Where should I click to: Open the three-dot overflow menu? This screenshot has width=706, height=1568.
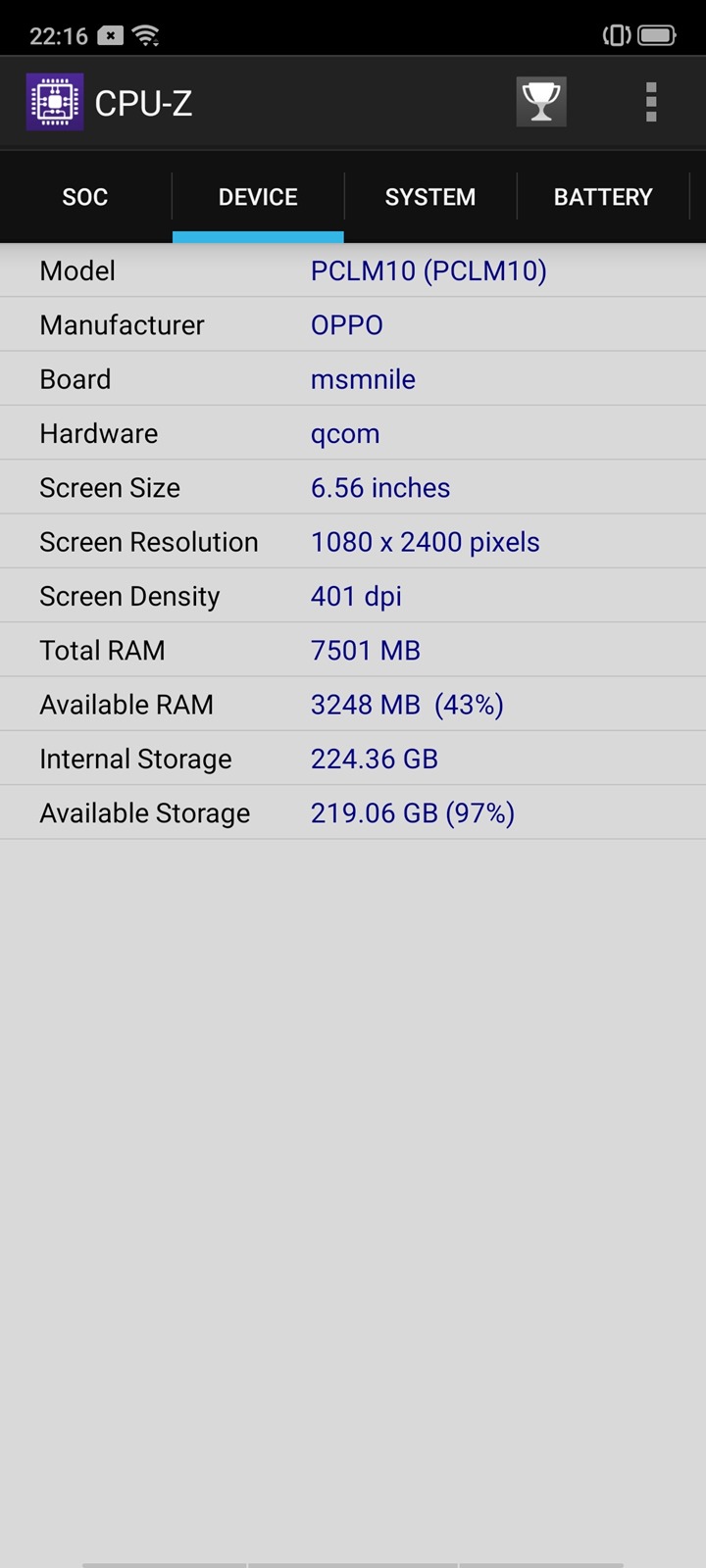click(651, 102)
